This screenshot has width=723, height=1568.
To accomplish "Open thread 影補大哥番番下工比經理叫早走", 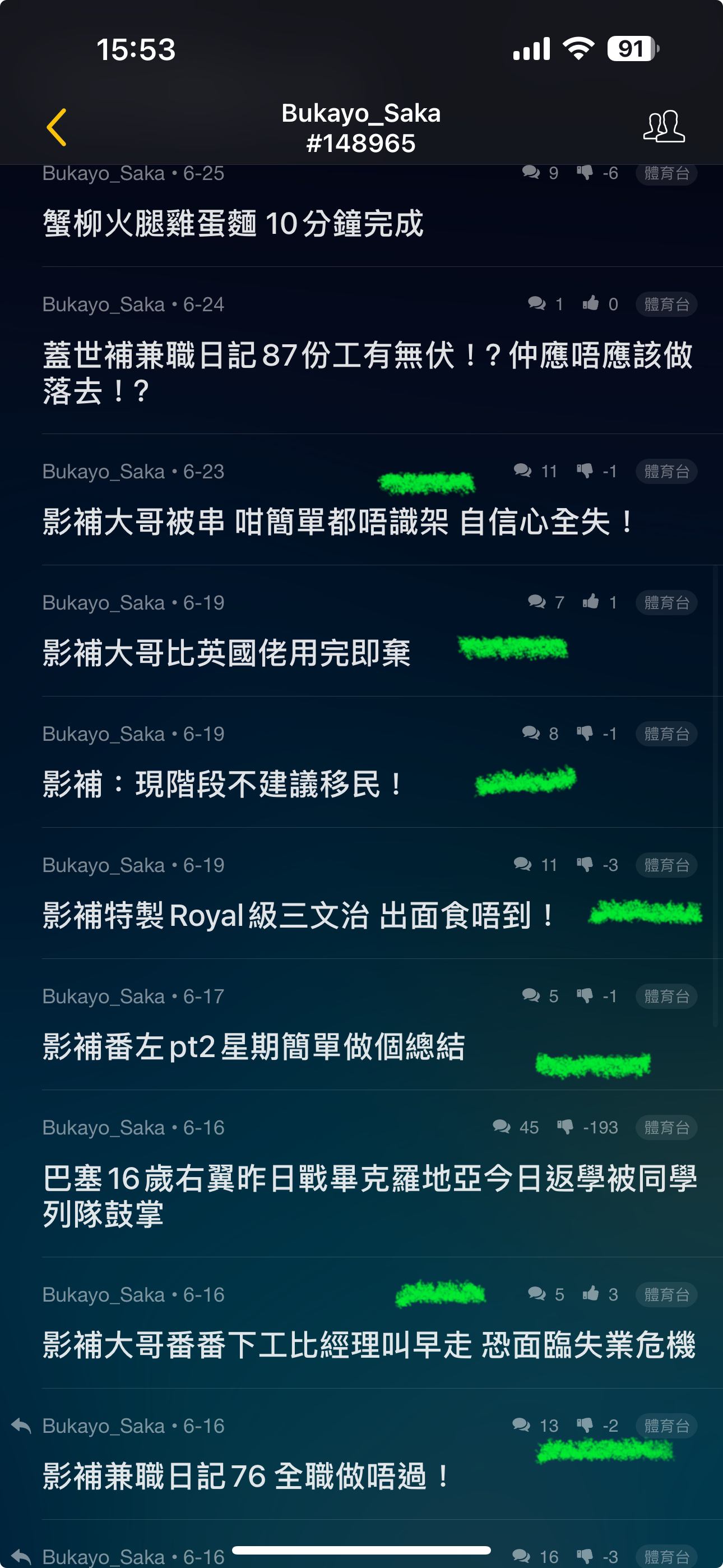I will (x=368, y=1345).
